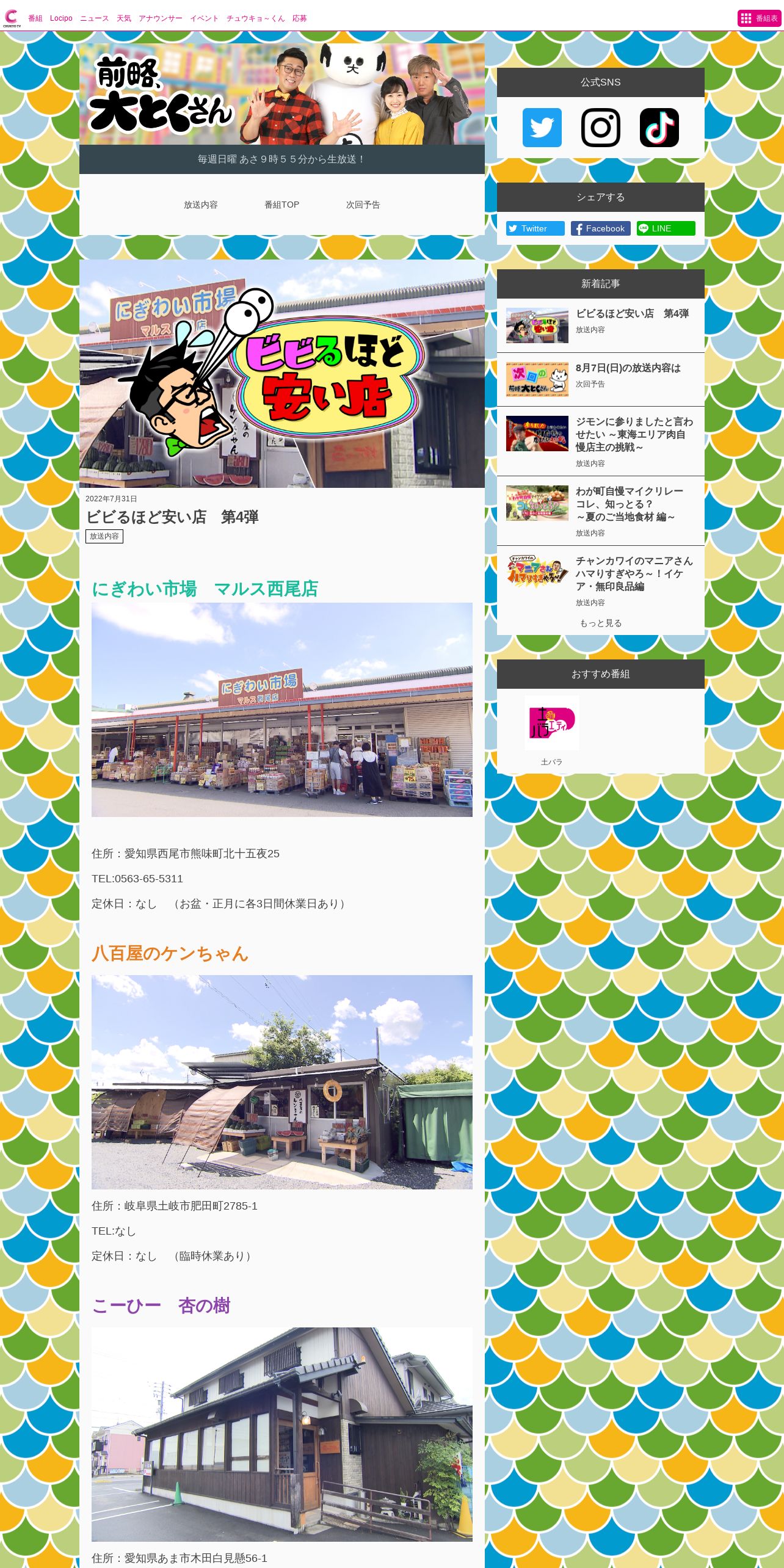Tap the 放送内容 tag under the article title
Image resolution: width=784 pixels, height=1568 pixels.
point(104,536)
